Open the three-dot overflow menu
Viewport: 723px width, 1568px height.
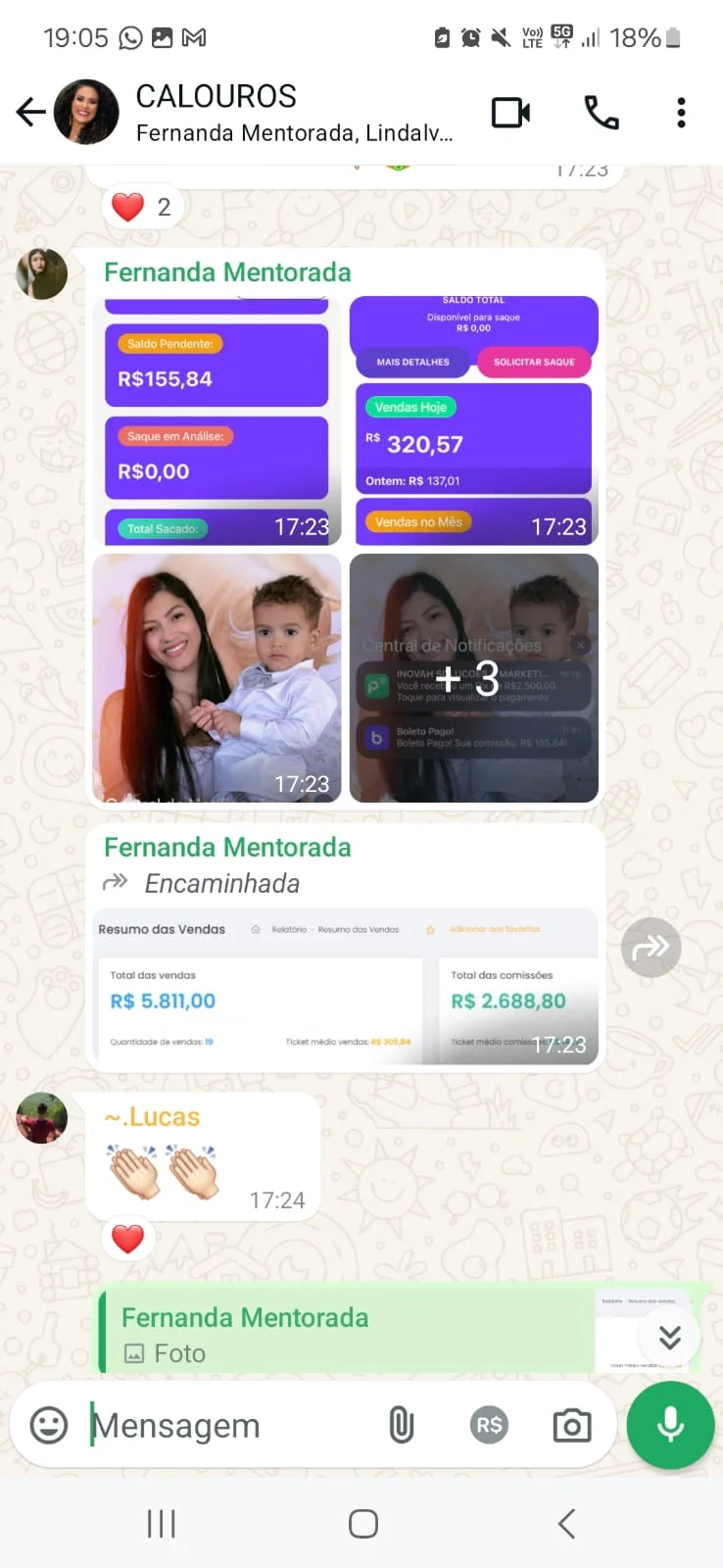[681, 113]
